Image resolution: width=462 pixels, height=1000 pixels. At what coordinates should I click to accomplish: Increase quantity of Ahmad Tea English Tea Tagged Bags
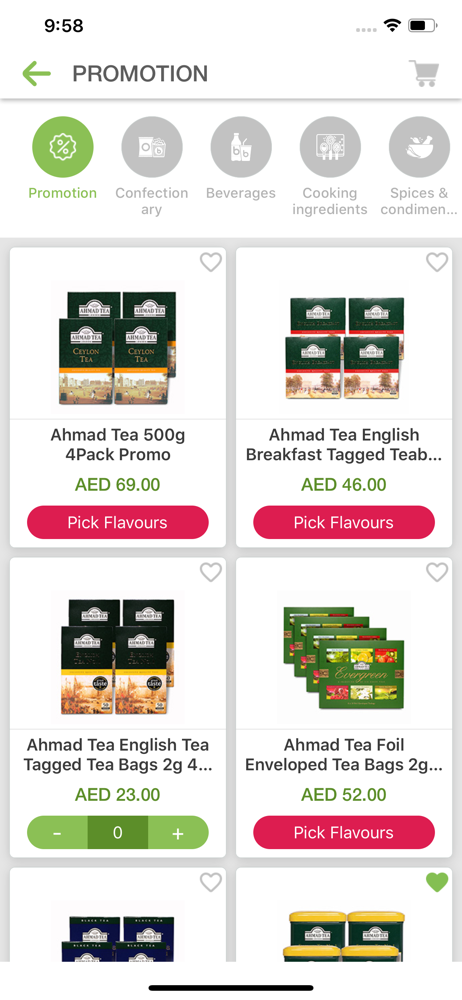pyautogui.click(x=178, y=833)
